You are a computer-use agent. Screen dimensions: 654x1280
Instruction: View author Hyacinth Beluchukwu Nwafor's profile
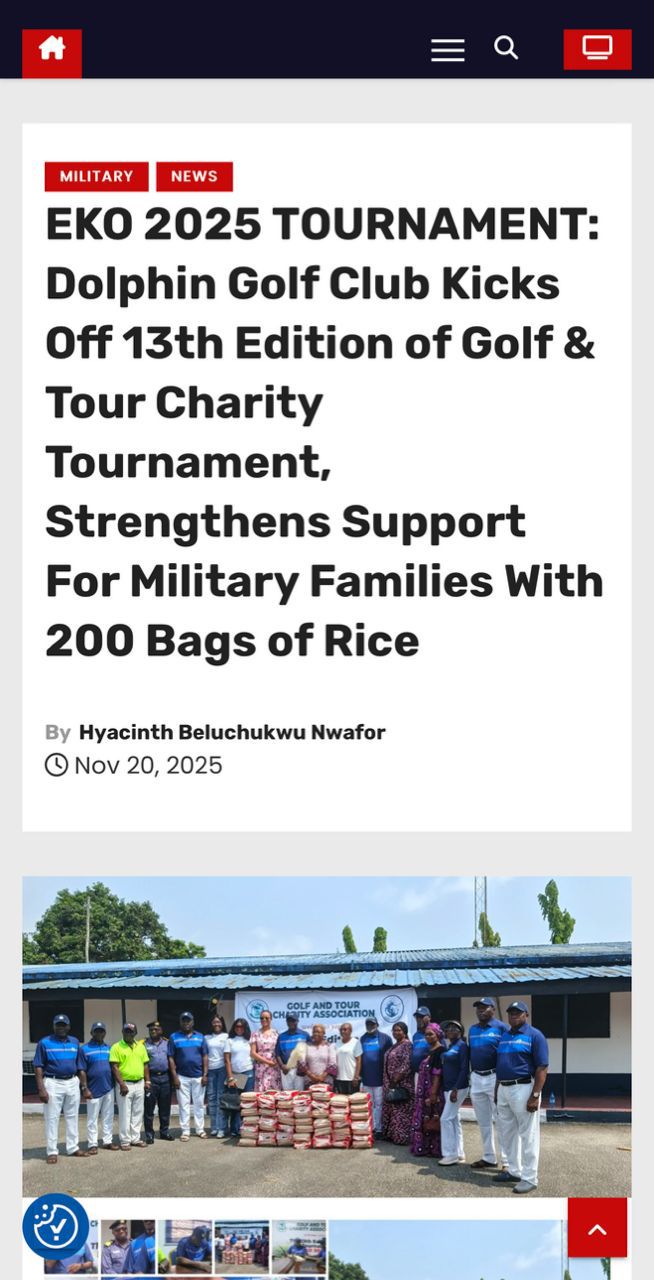tap(232, 732)
